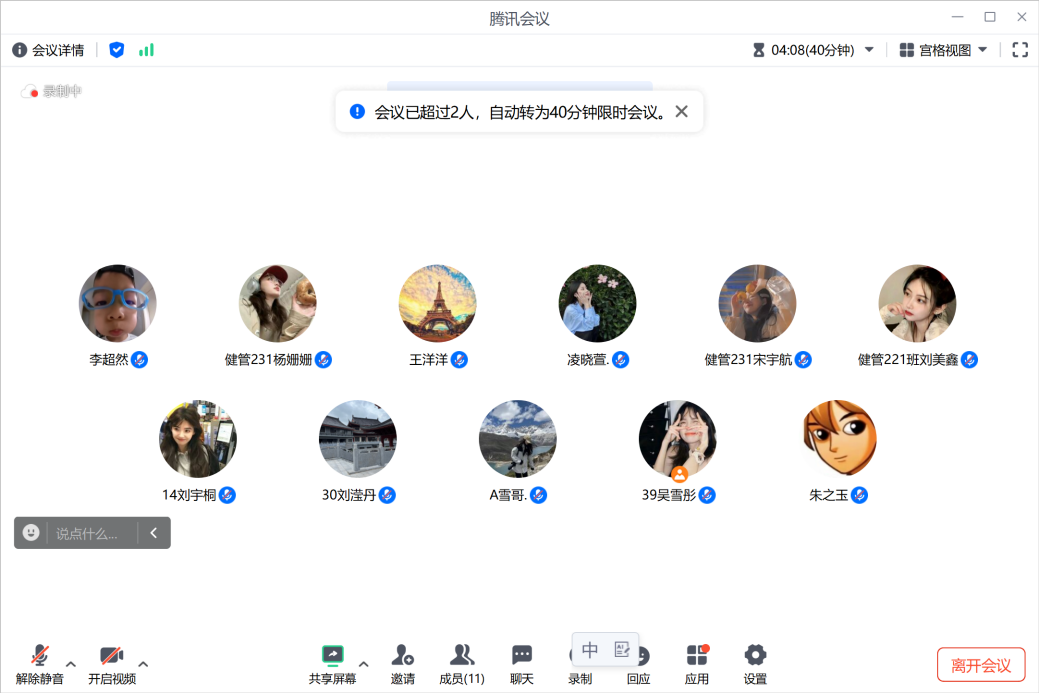The width and height of the screenshot is (1039, 693).
Task: Expand the arrow next to 共享屏幕
Action: pyautogui.click(x=363, y=663)
